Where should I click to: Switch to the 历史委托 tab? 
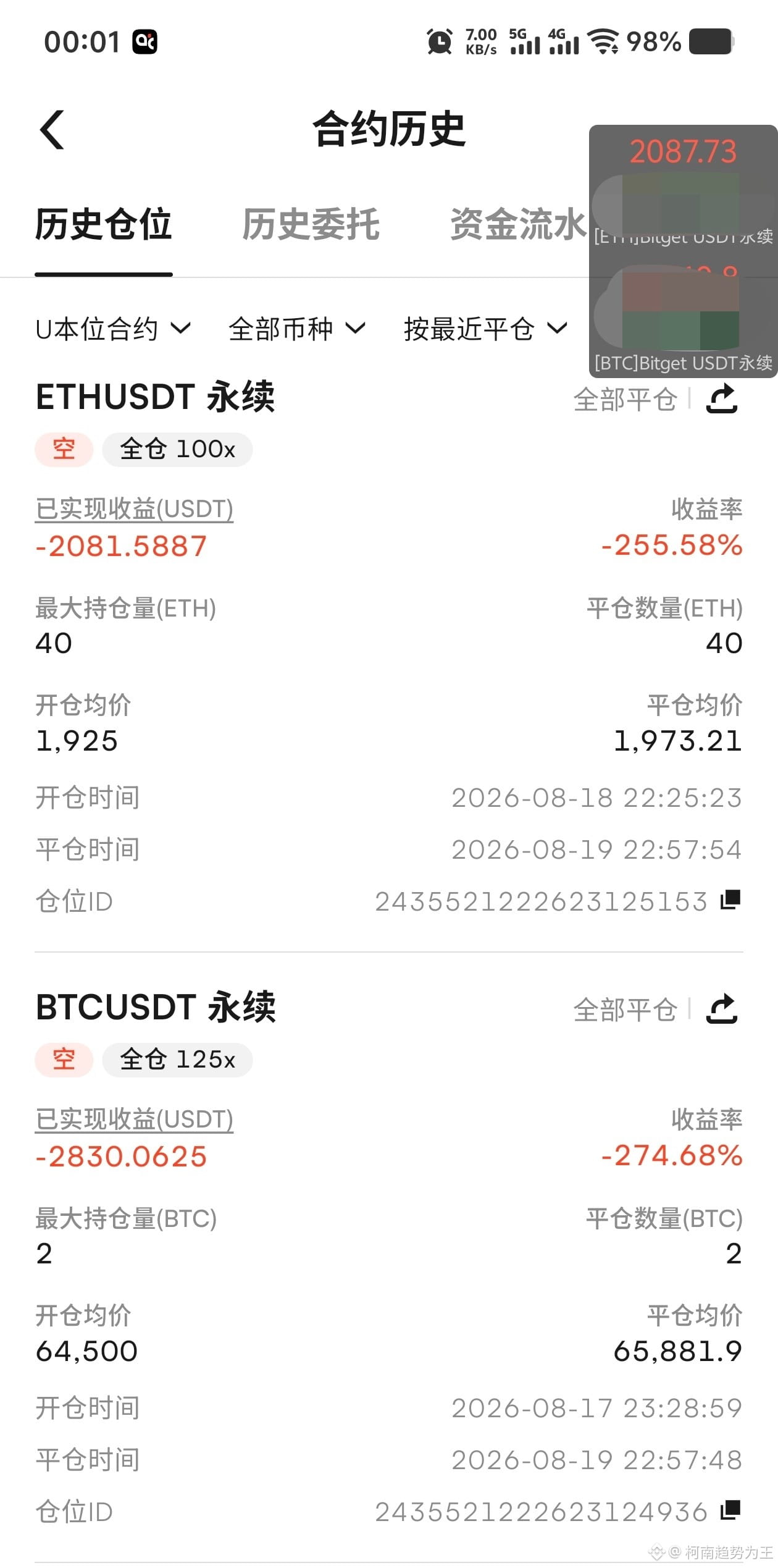[x=311, y=224]
